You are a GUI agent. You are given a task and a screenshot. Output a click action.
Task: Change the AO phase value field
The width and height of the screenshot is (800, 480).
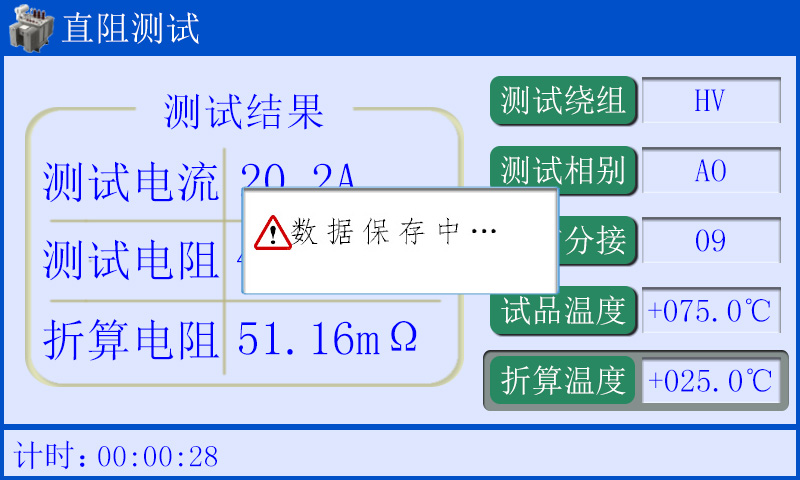tap(710, 171)
